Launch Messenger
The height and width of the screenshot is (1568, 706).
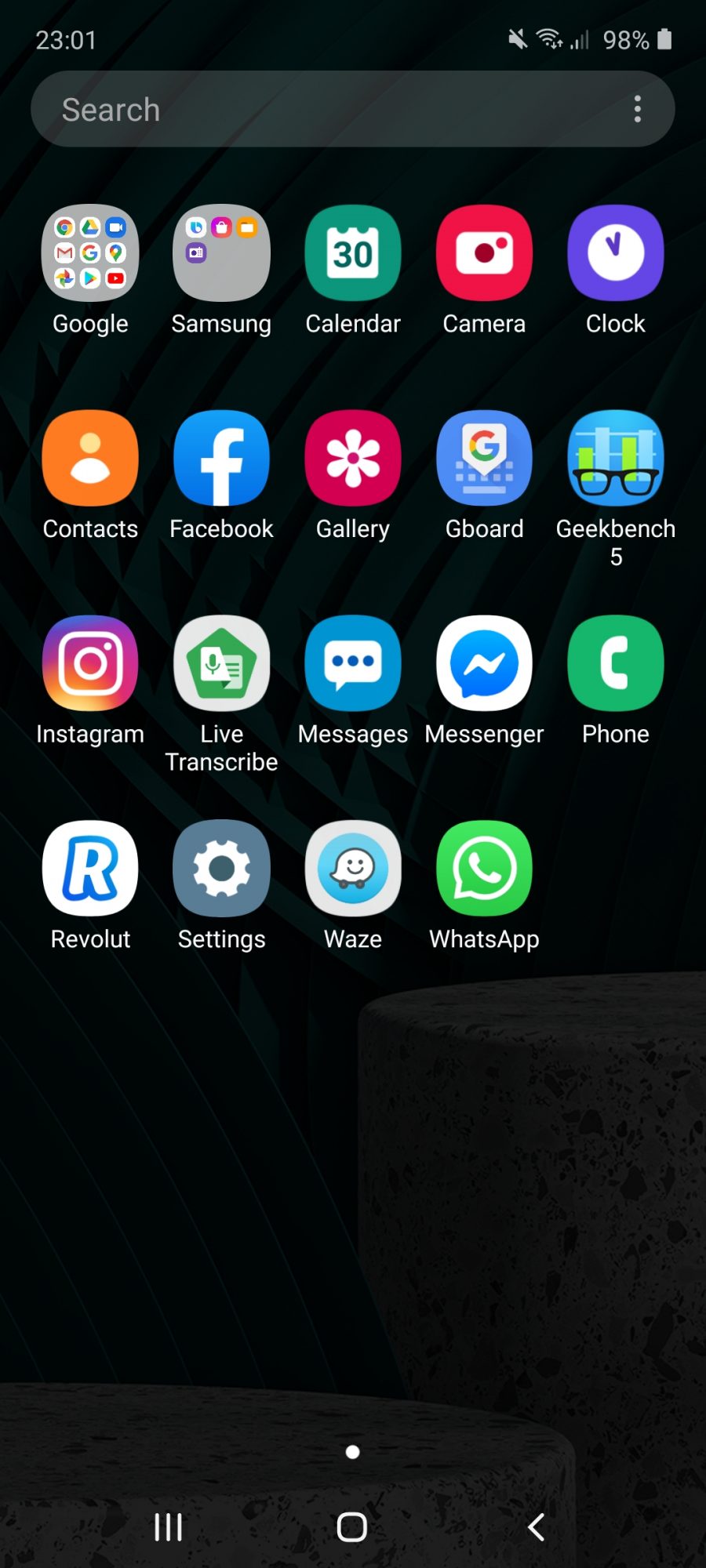tap(484, 664)
